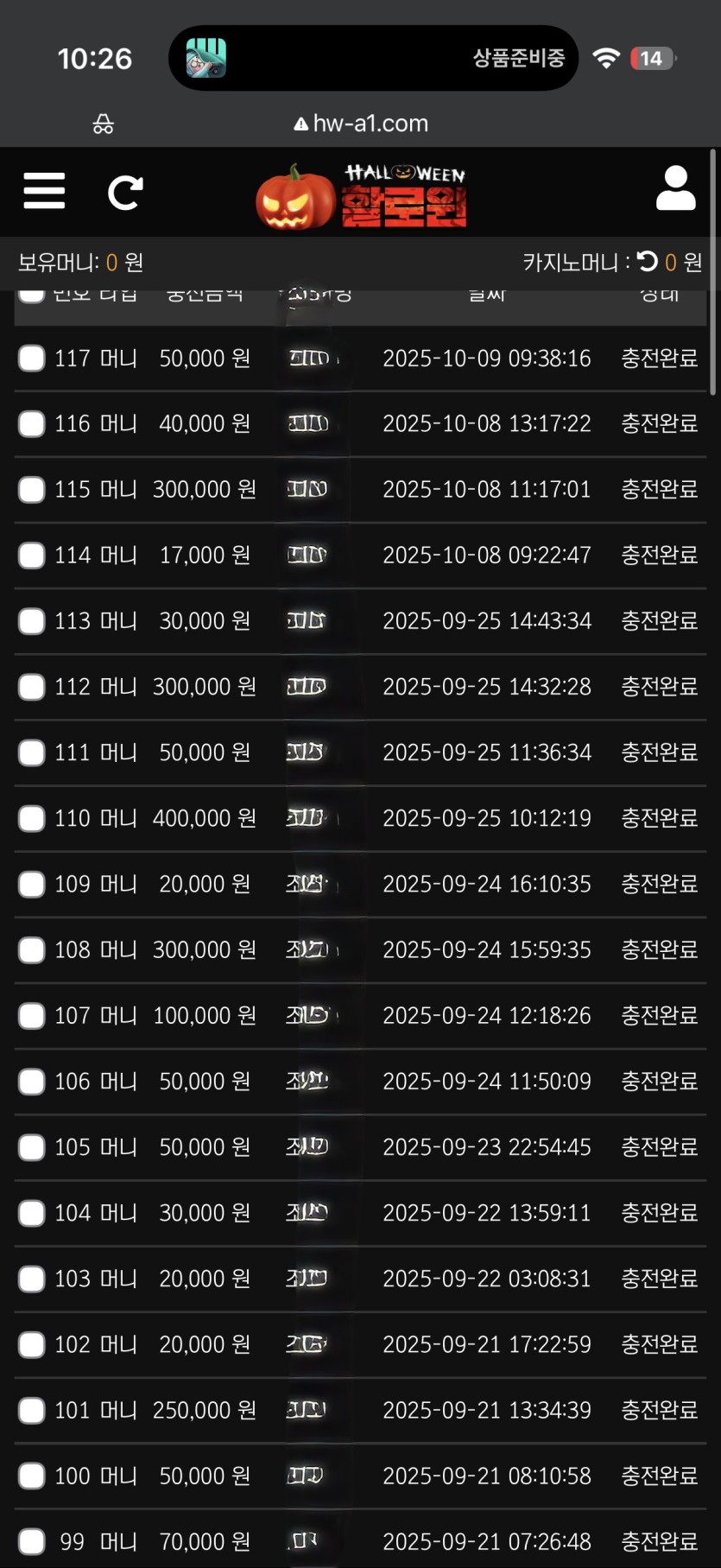Select the checkbox for row 101
This screenshot has height=1568, width=721.
[x=32, y=1411]
